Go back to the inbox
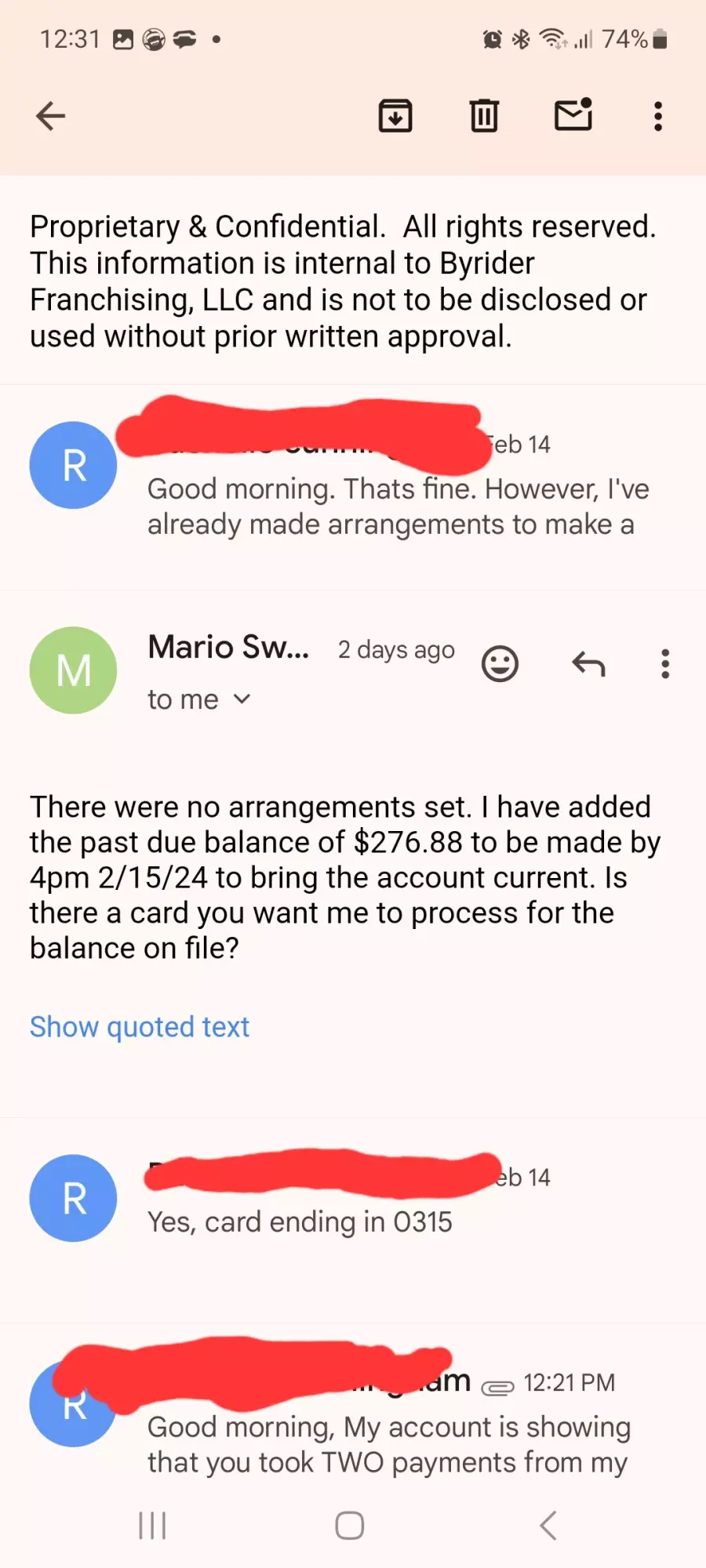Screen dimensions: 706x1568 tap(51, 116)
